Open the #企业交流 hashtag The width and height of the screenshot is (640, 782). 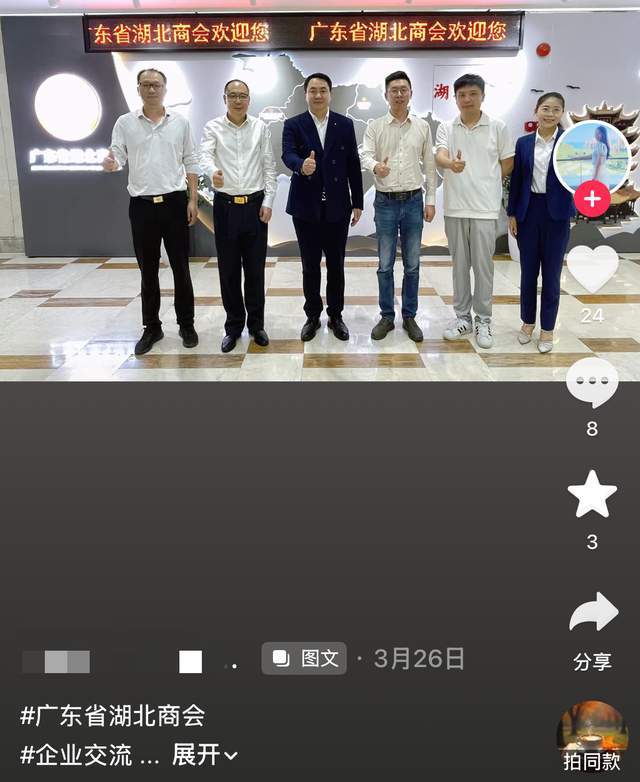point(76,754)
